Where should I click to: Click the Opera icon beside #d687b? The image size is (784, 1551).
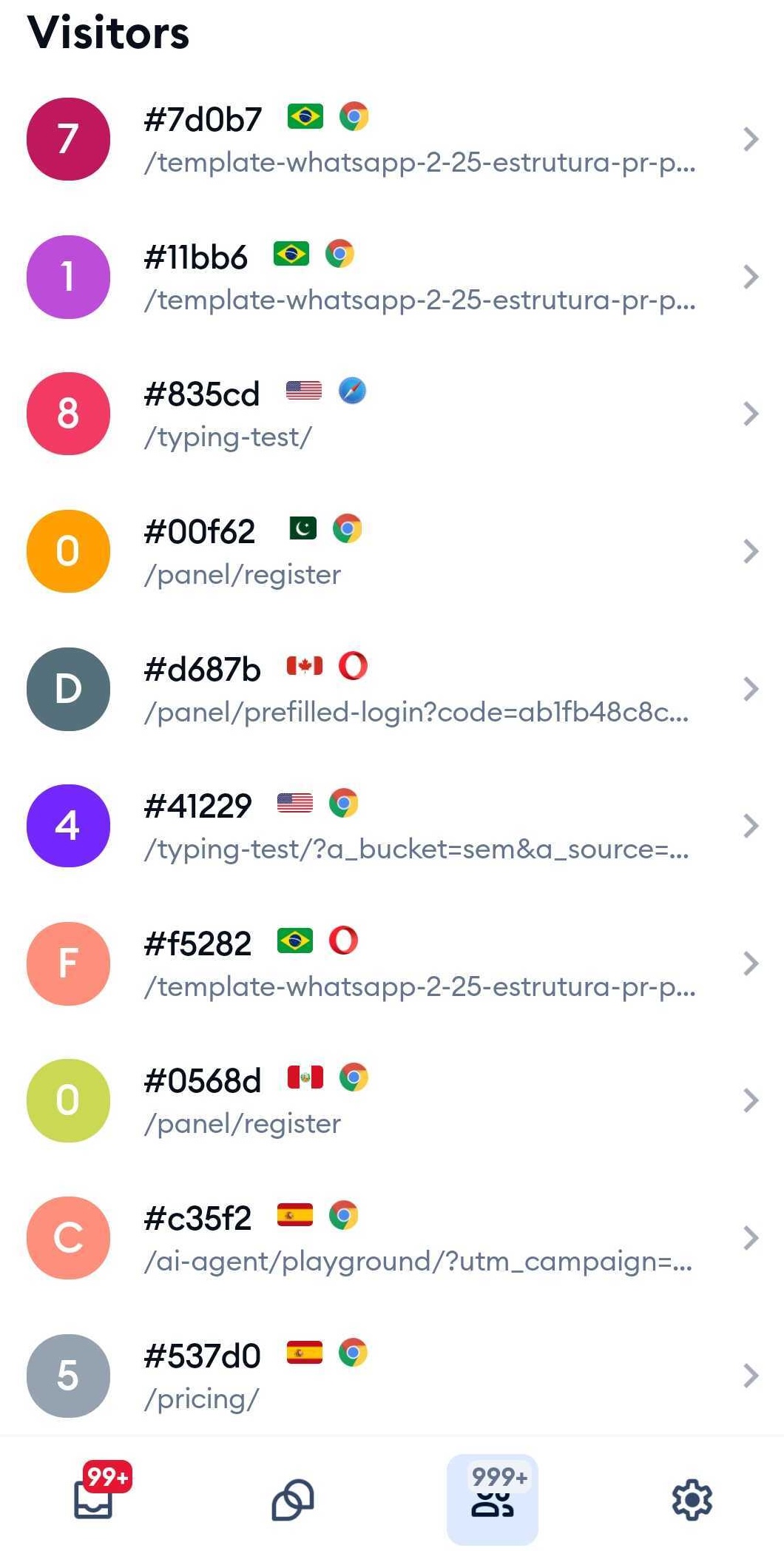(354, 666)
